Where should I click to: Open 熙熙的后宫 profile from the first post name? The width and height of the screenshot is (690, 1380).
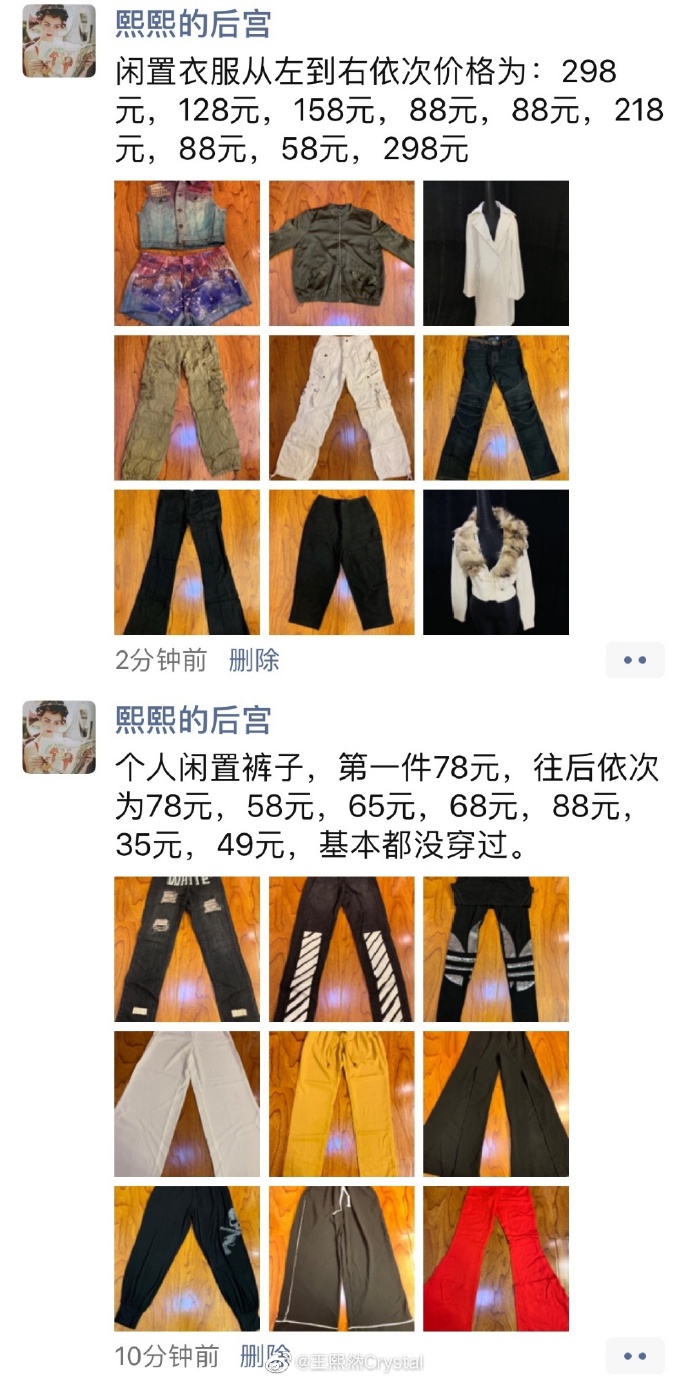(x=193, y=23)
